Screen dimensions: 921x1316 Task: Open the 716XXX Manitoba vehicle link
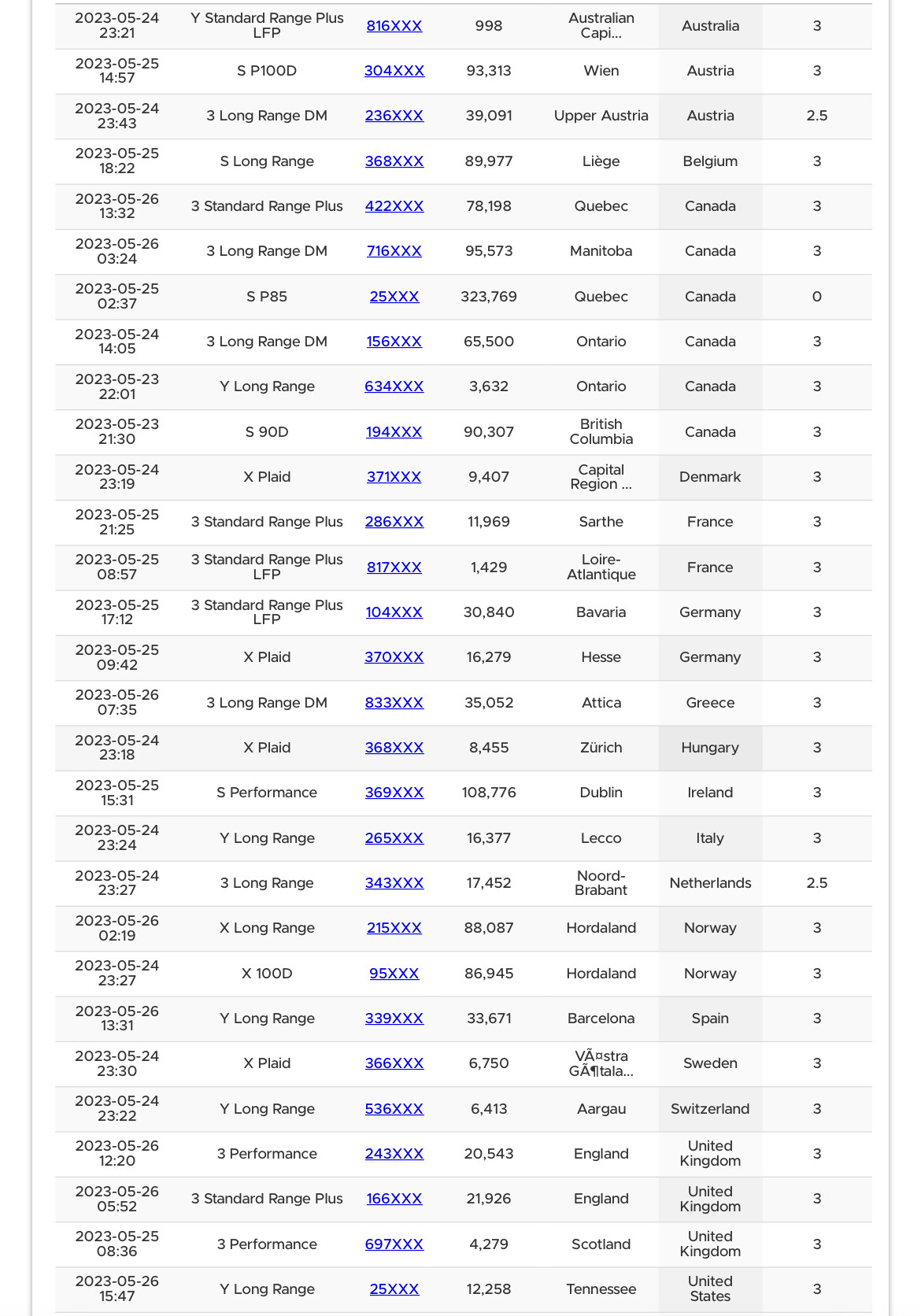click(x=394, y=251)
